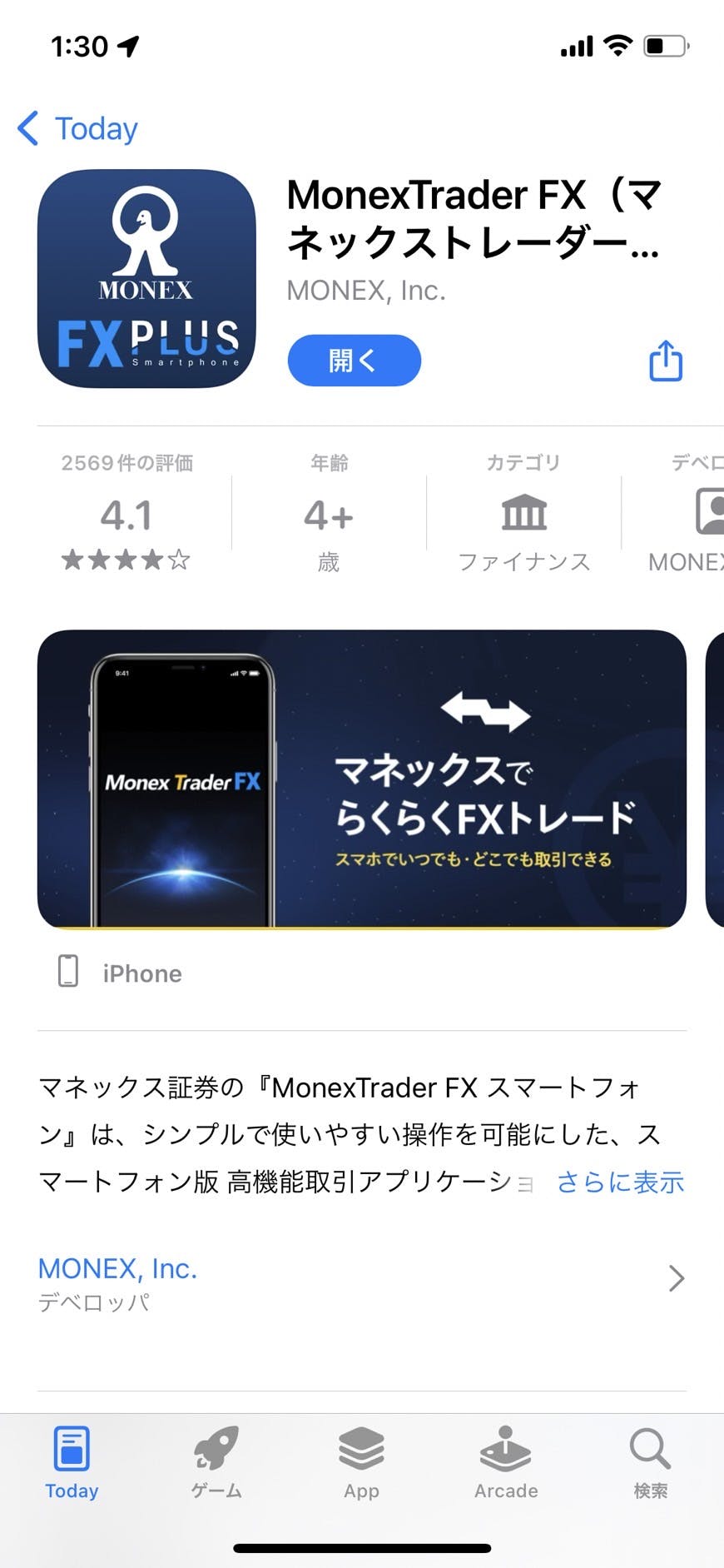Share the MonexTrader FX app
This screenshot has width=724, height=1568.
tap(665, 361)
